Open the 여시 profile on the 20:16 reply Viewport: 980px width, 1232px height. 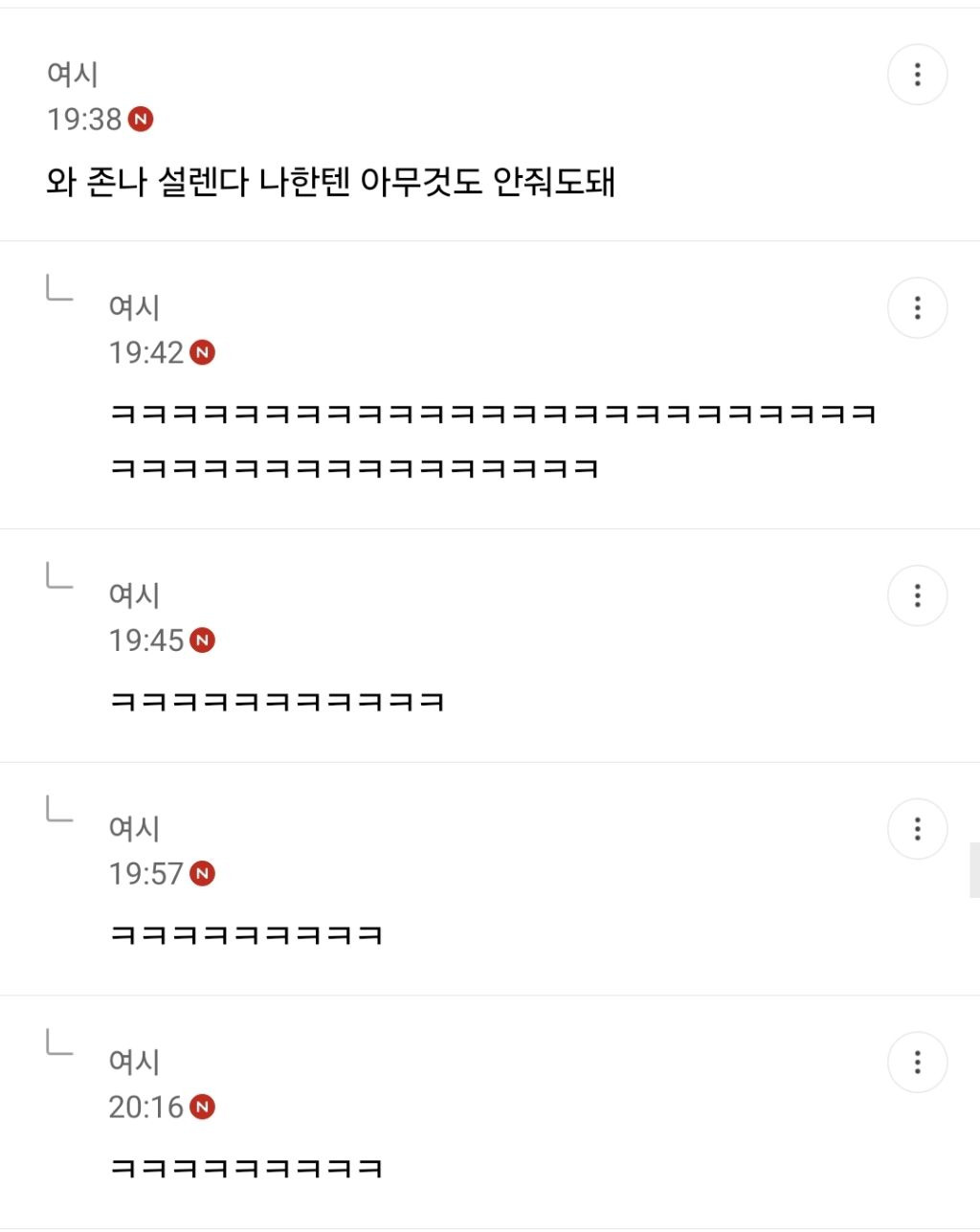134,1060
